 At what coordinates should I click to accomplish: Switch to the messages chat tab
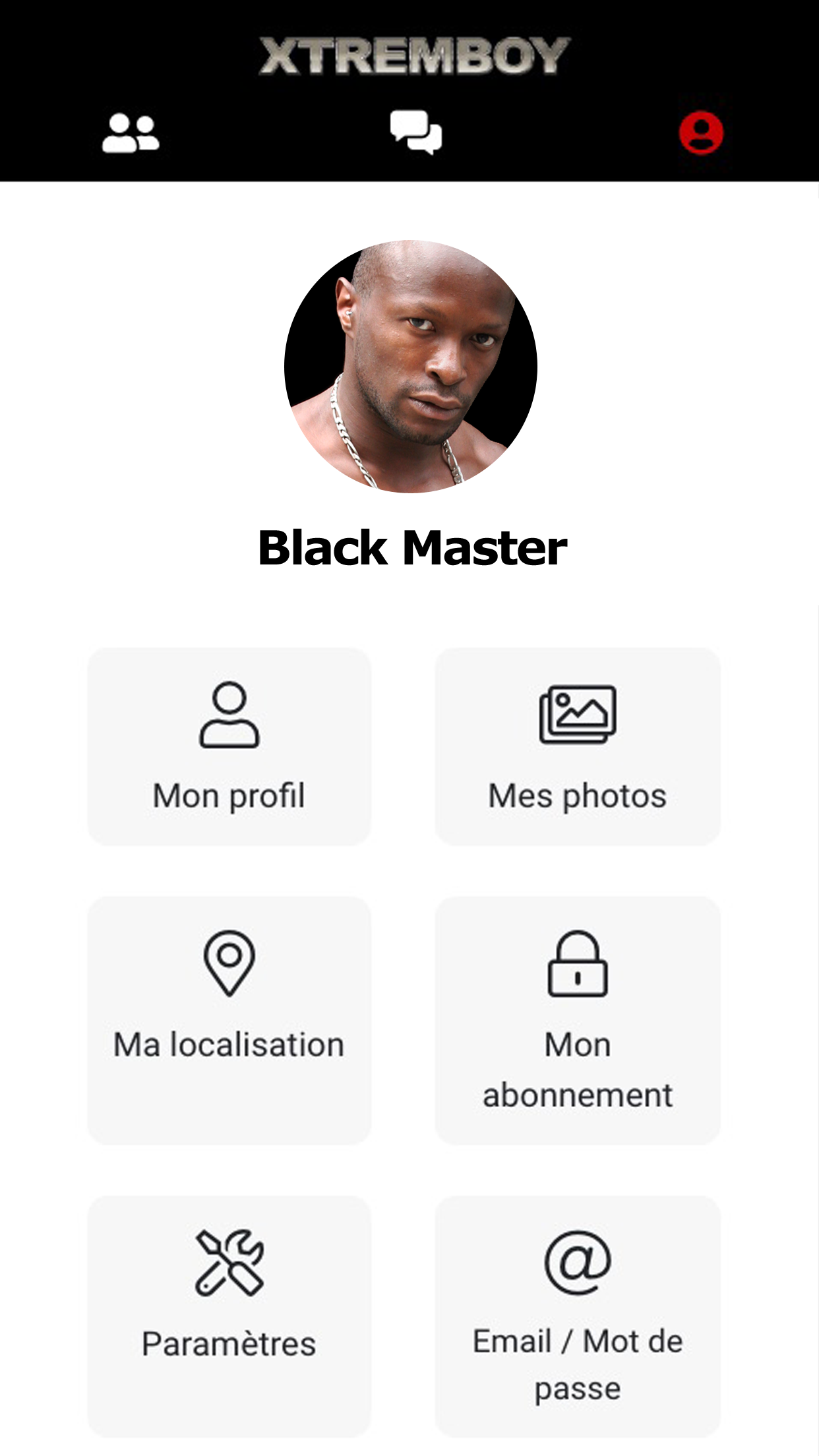pyautogui.click(x=415, y=133)
